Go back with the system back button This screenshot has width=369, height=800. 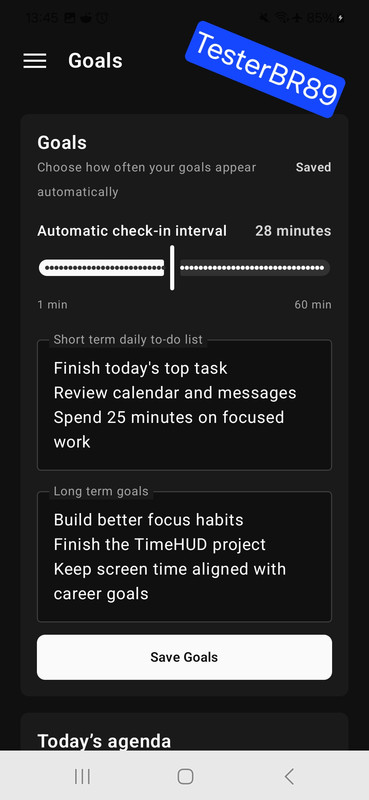tap(289, 777)
